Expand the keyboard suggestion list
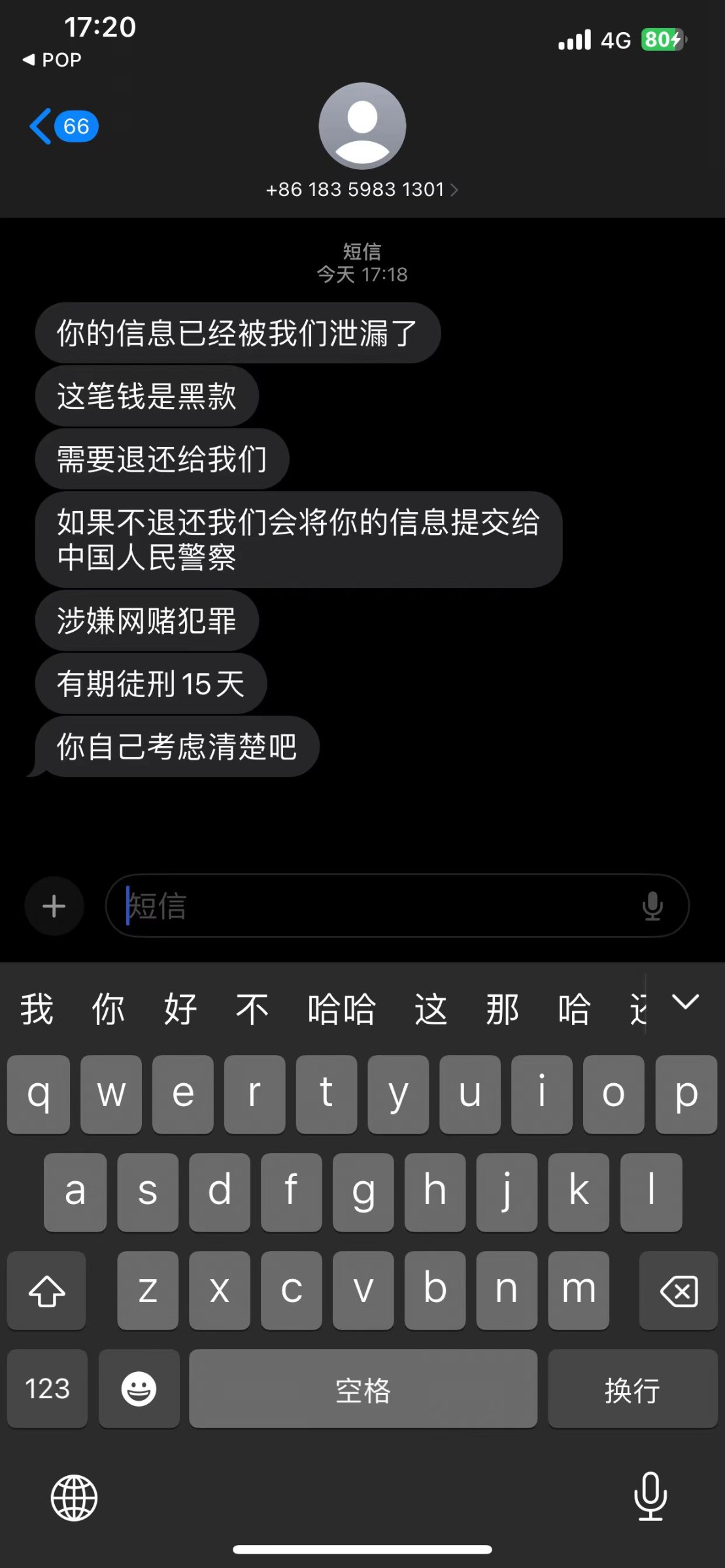Image resolution: width=725 pixels, height=1568 pixels. click(x=685, y=1002)
